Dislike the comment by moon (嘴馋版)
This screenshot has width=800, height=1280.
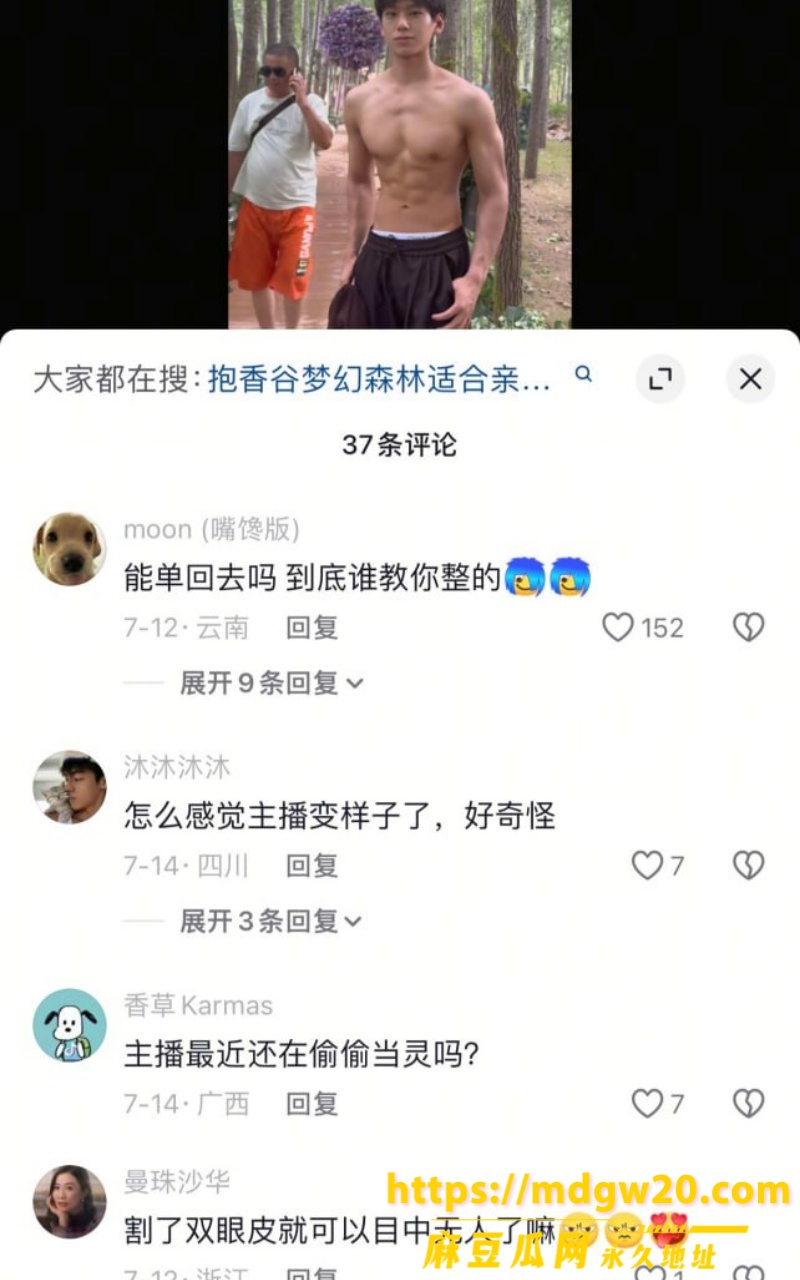[x=748, y=628]
